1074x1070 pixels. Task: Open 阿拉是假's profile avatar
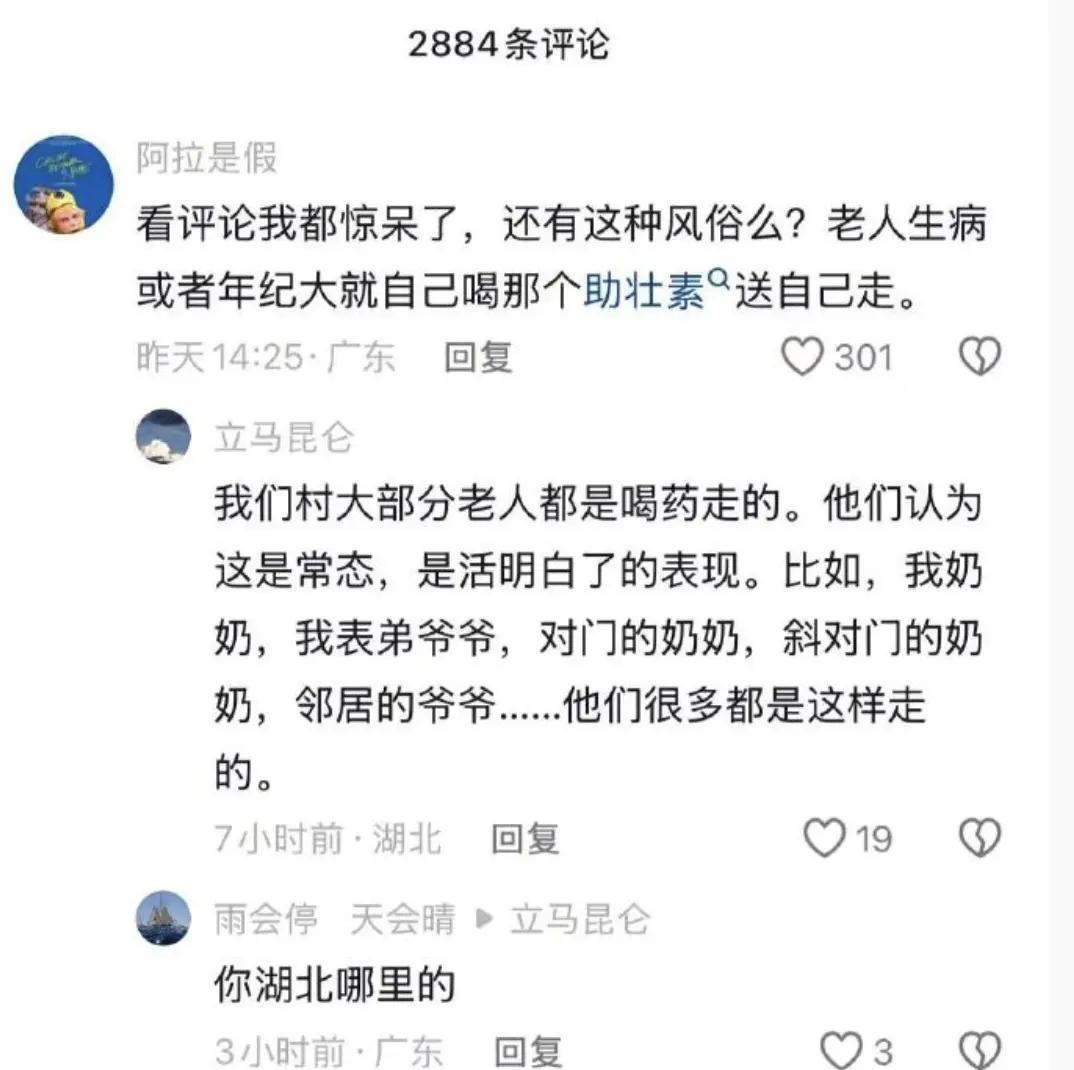pos(62,184)
